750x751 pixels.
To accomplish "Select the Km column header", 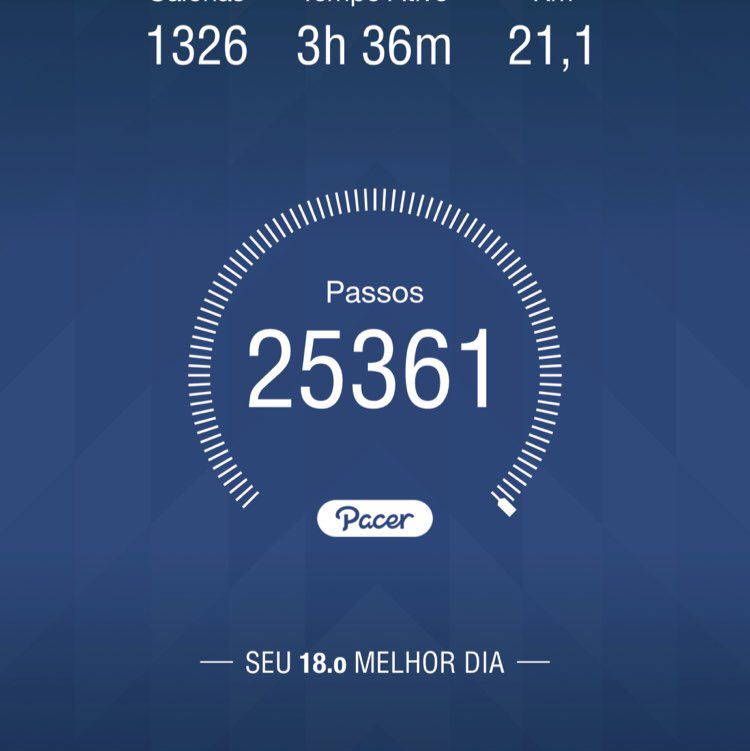I will [x=551, y=5].
